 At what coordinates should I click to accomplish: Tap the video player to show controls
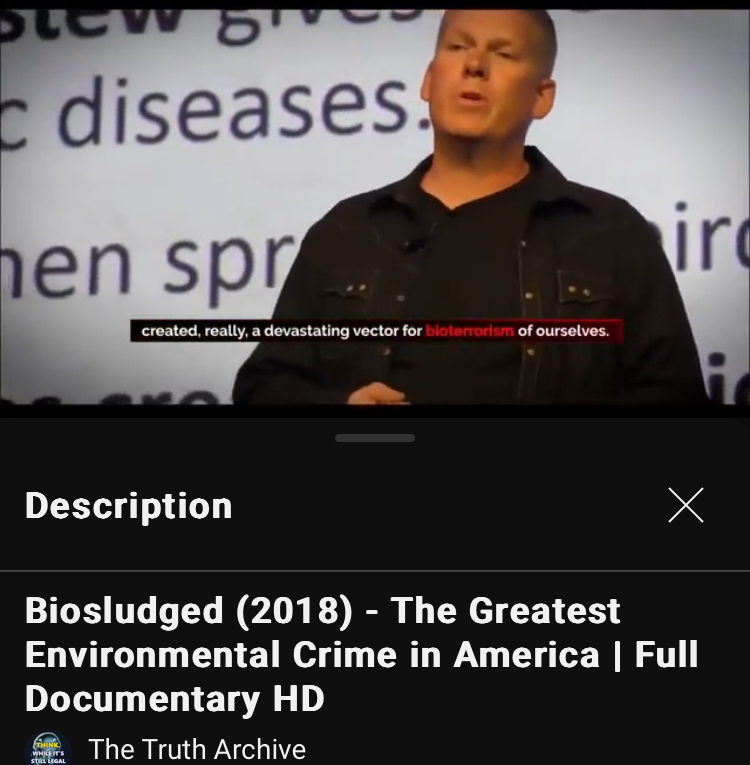point(375,200)
